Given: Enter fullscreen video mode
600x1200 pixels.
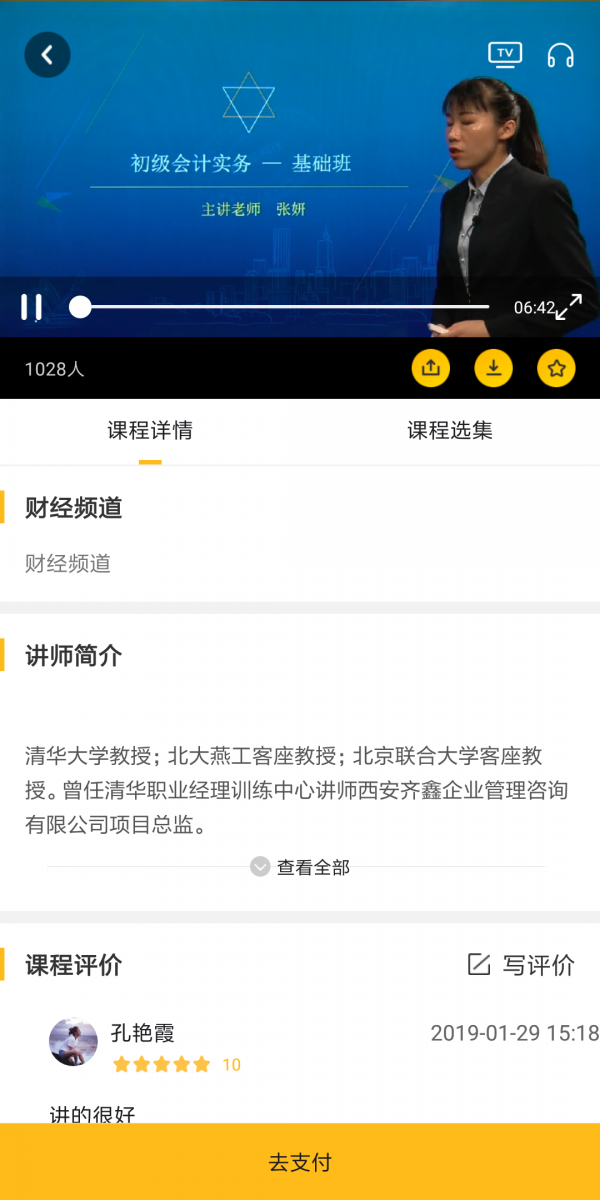Looking at the screenshot, I should (x=570, y=307).
